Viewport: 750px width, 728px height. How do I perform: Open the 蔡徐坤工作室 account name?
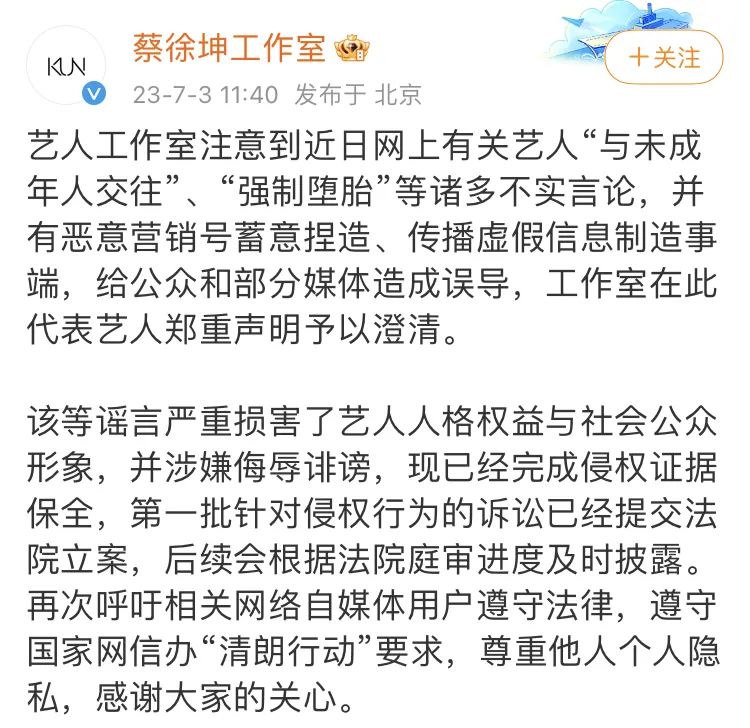[230, 47]
